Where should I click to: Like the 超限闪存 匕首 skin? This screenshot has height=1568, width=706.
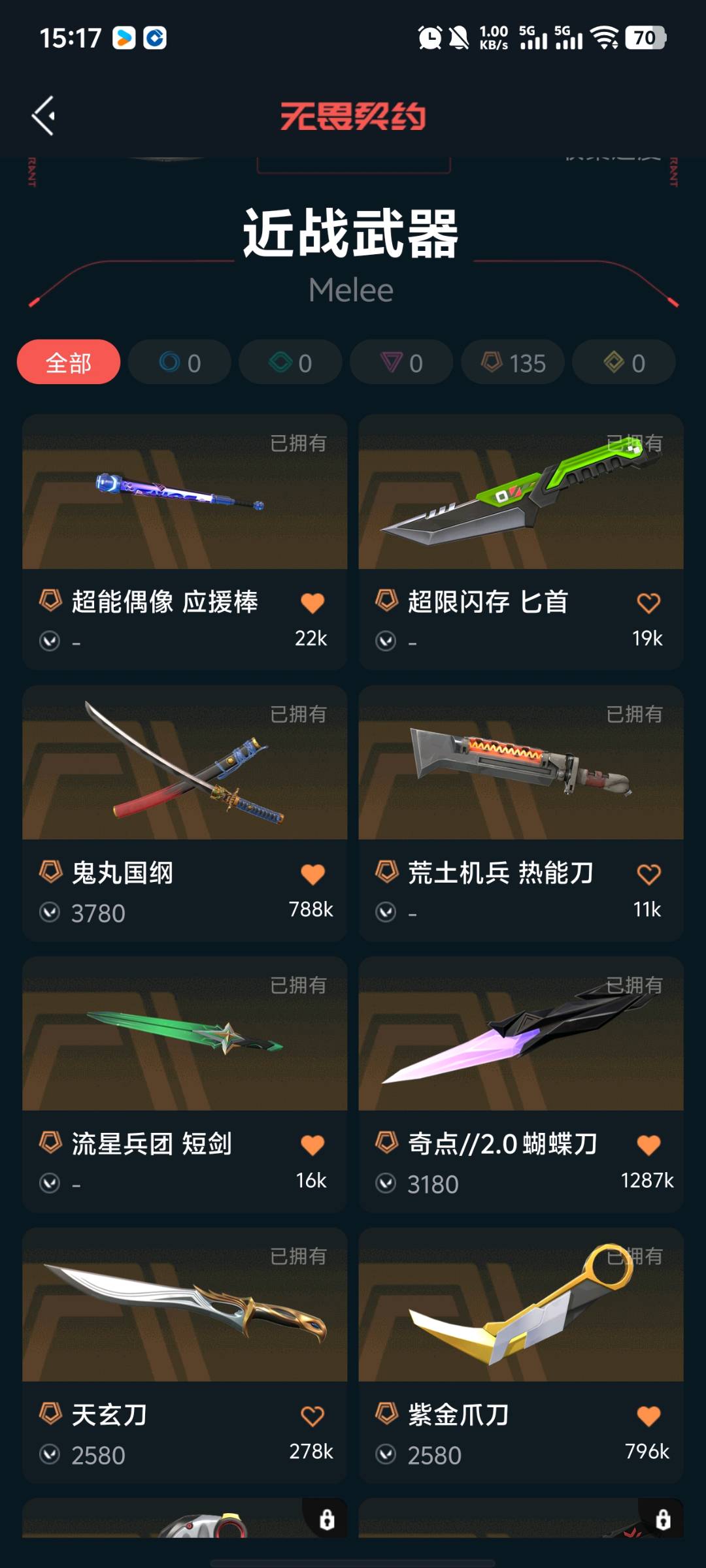(x=648, y=602)
